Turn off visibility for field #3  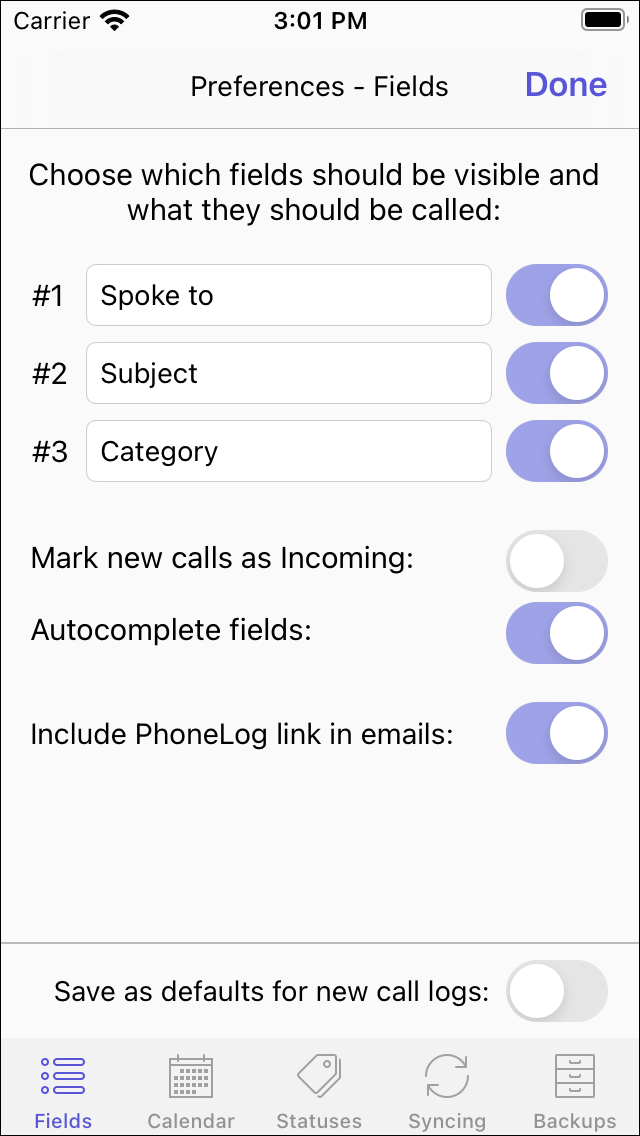(556, 451)
